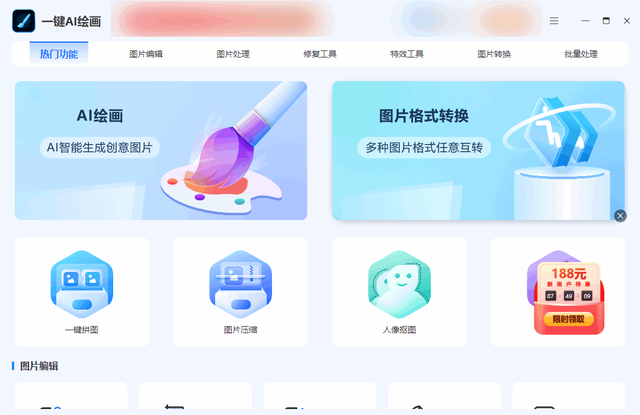Select the 修复工具 tab
The image size is (640, 415).
pos(320,54)
